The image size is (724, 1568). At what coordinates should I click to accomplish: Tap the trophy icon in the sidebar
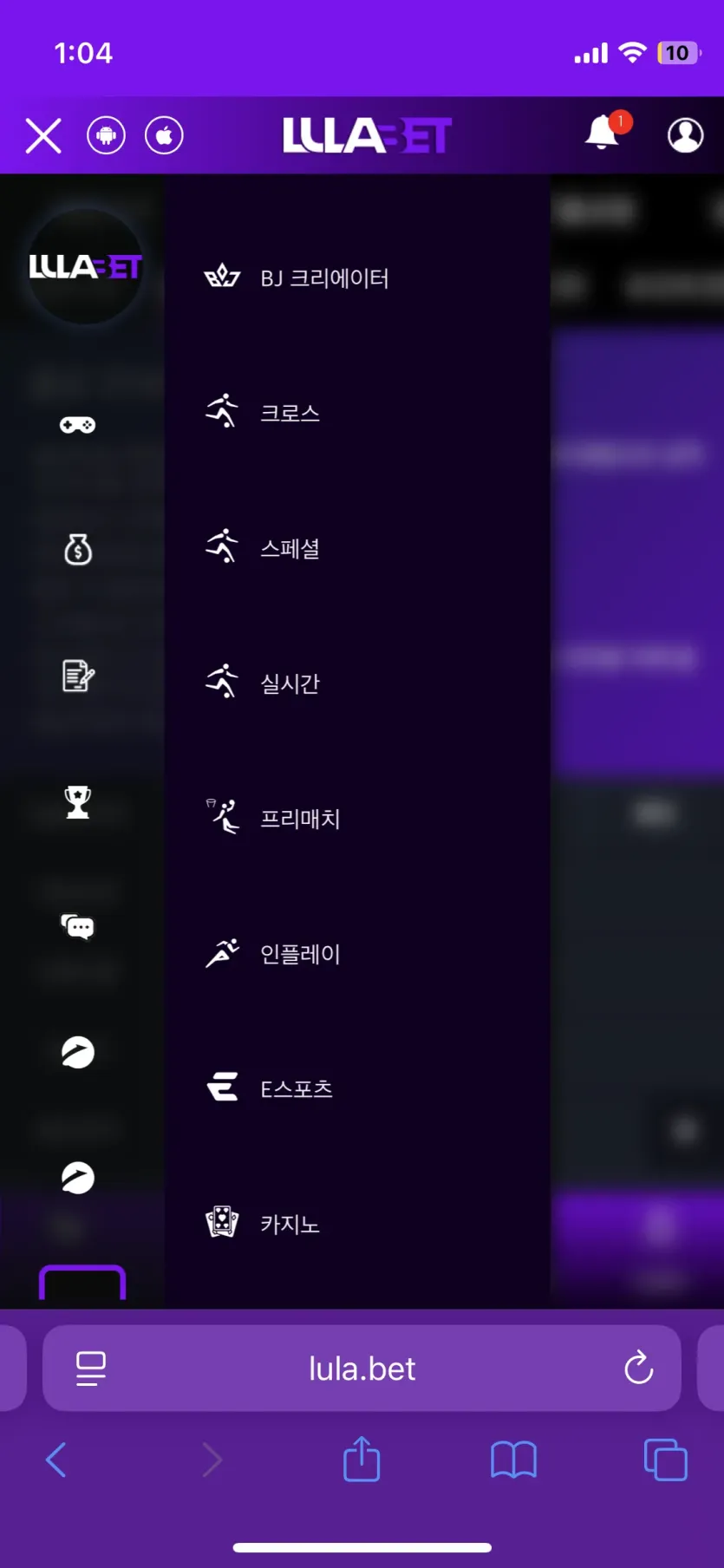78,802
